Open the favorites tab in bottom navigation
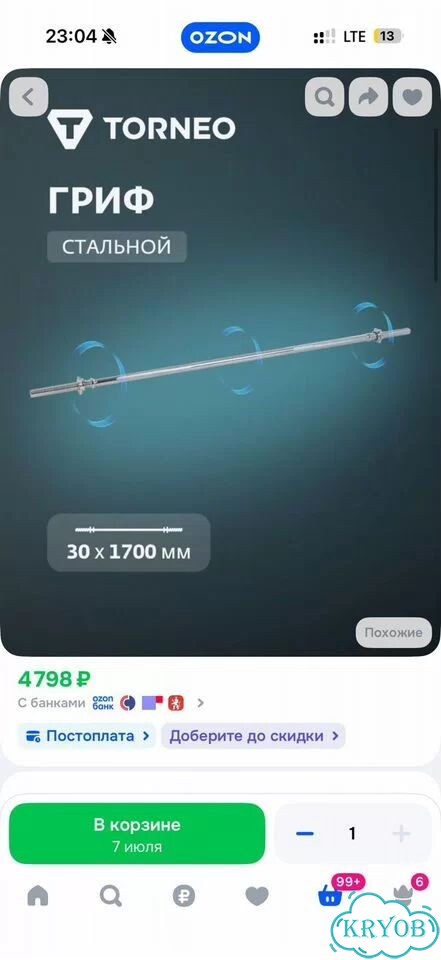Screen dimensions: 441x960 point(257,896)
